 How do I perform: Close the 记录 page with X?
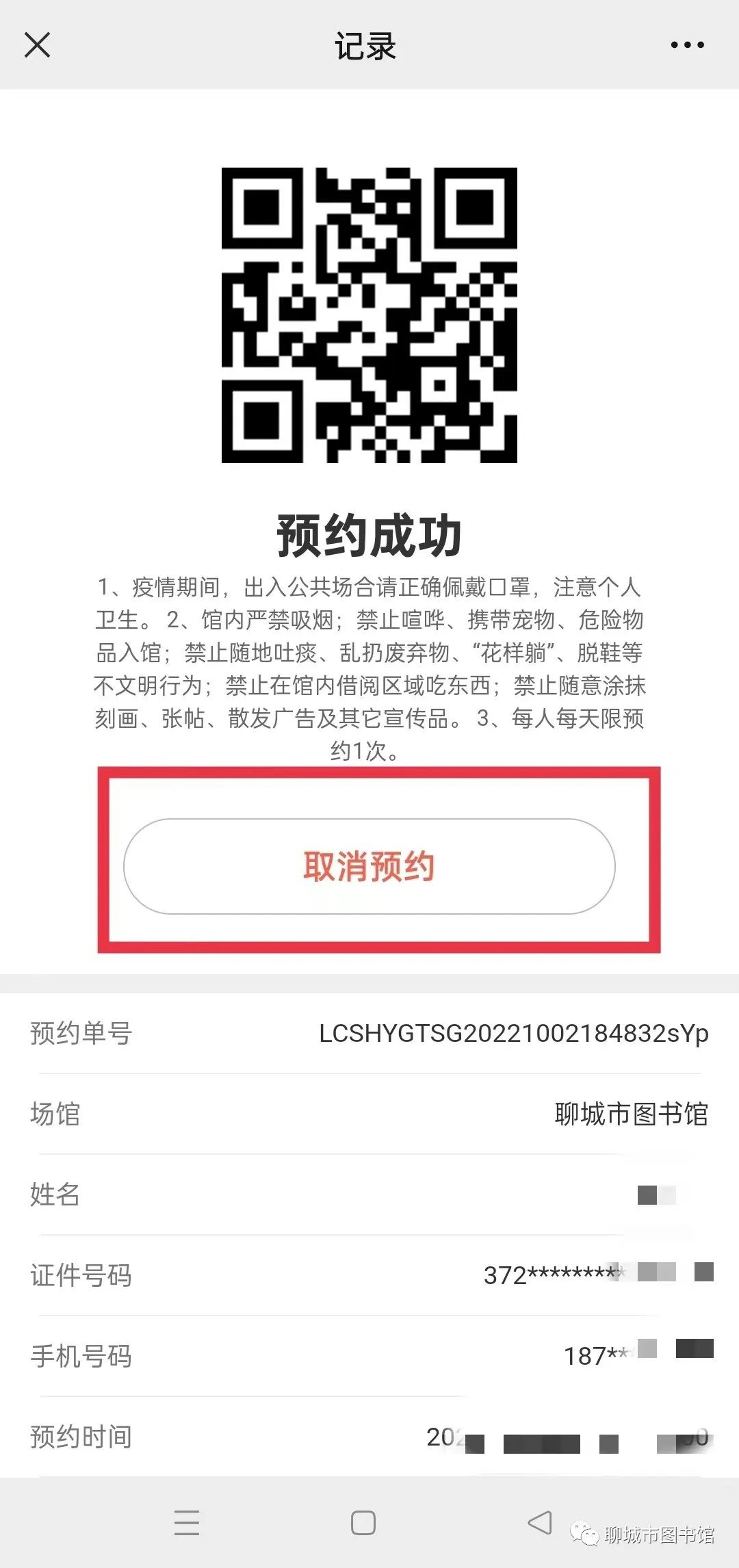pyautogui.click(x=37, y=45)
